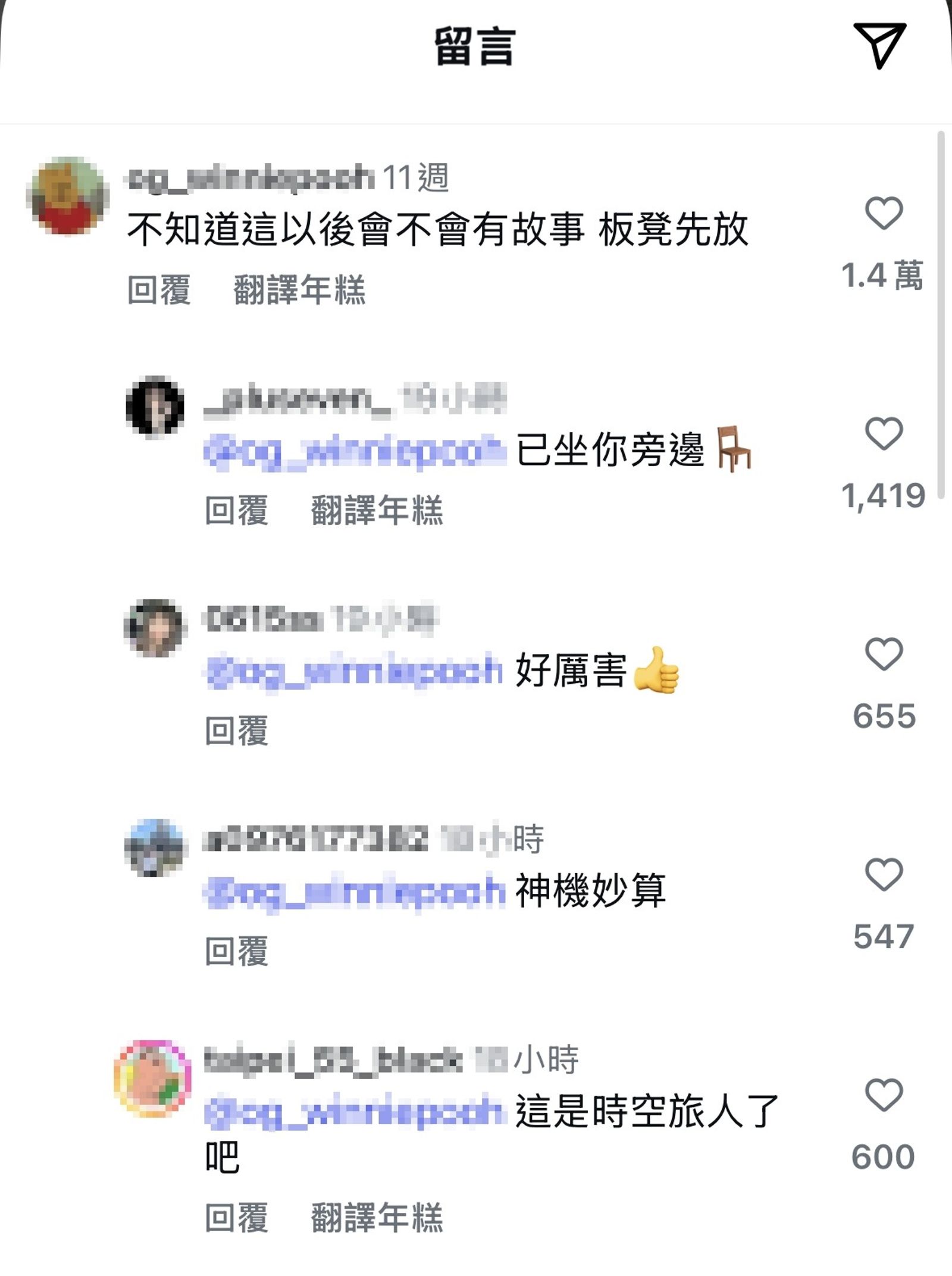Reply to the top 板凳先放 comment
Image resolution: width=952 pixels, height=1276 pixels.
pos(158,289)
